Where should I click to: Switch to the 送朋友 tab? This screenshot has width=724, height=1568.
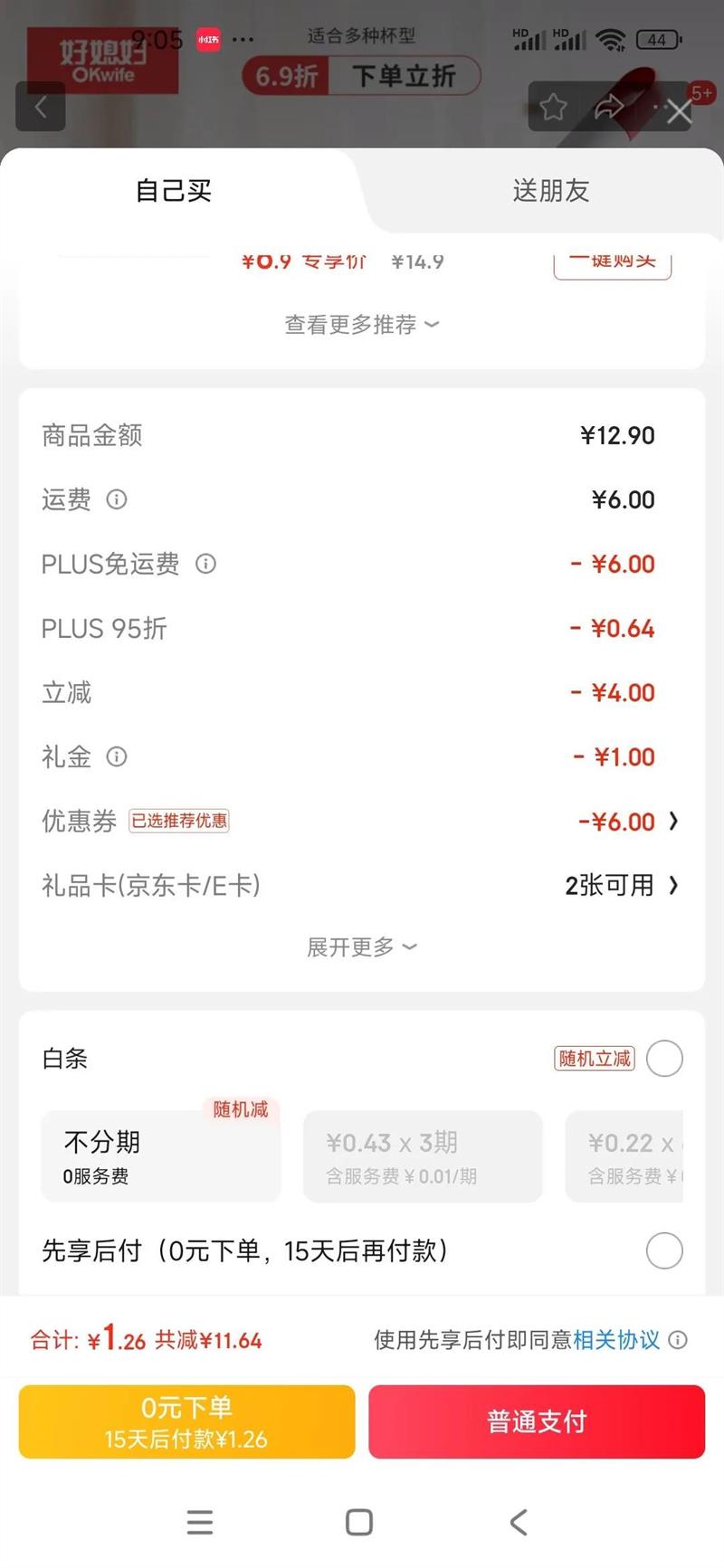click(x=550, y=191)
